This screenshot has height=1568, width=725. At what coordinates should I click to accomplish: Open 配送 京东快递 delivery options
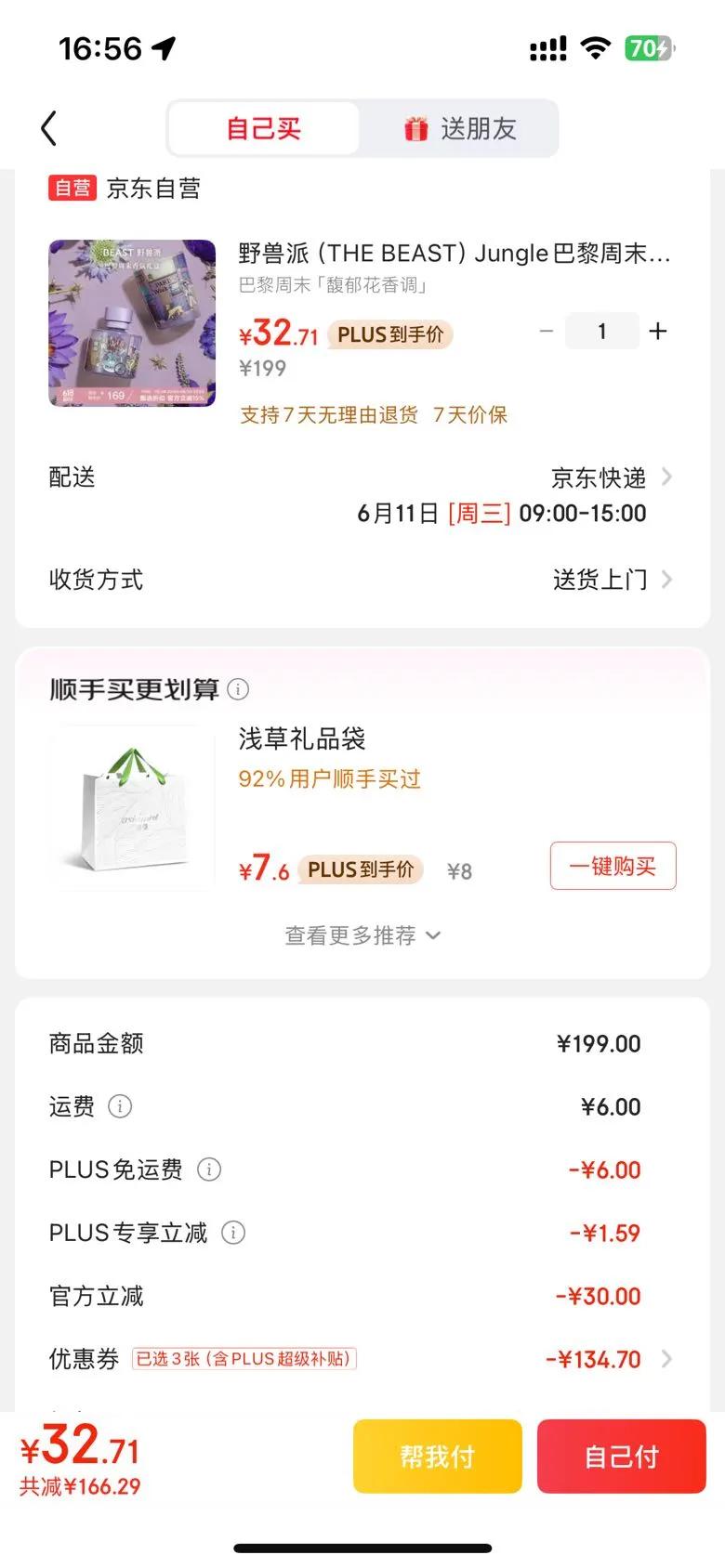[x=362, y=494]
